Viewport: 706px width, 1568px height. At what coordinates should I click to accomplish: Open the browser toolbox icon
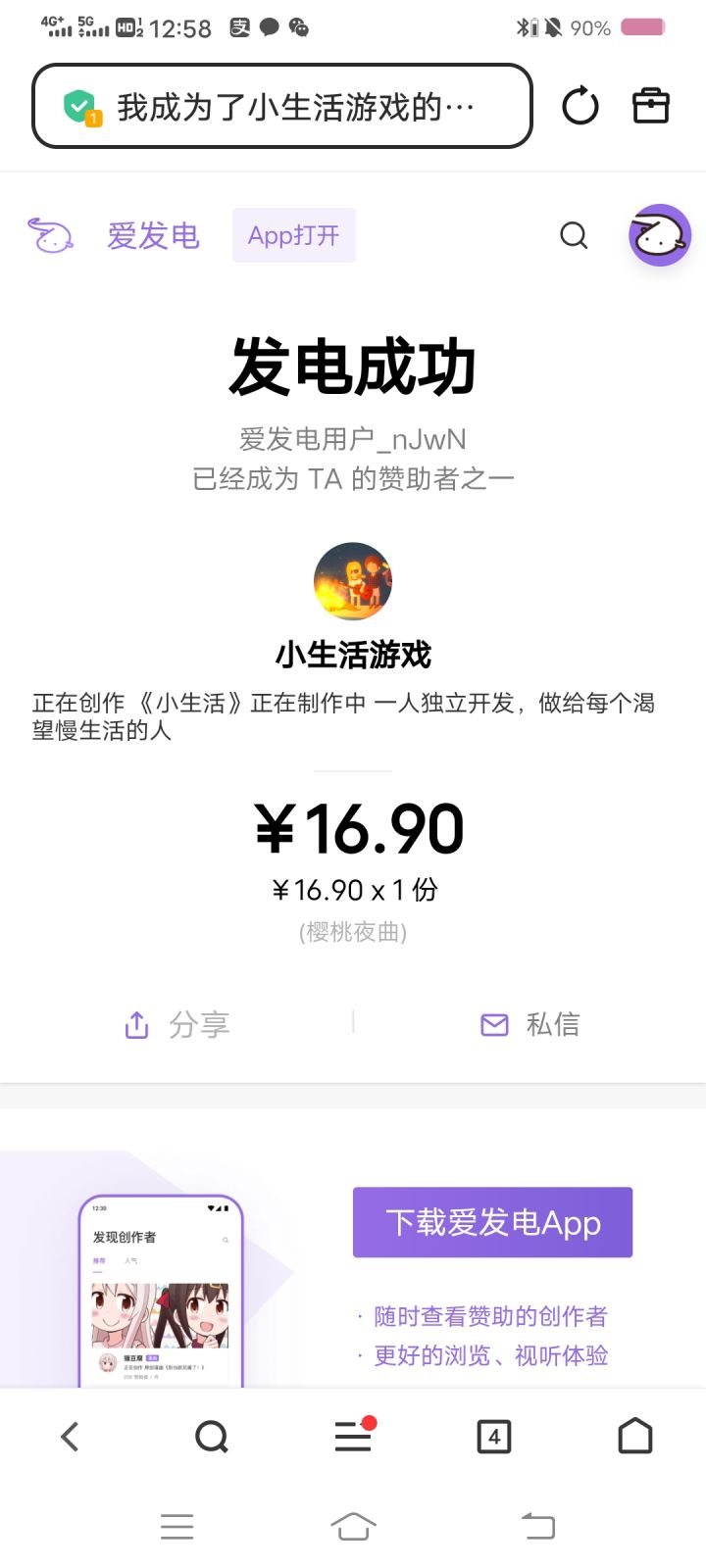coord(650,105)
